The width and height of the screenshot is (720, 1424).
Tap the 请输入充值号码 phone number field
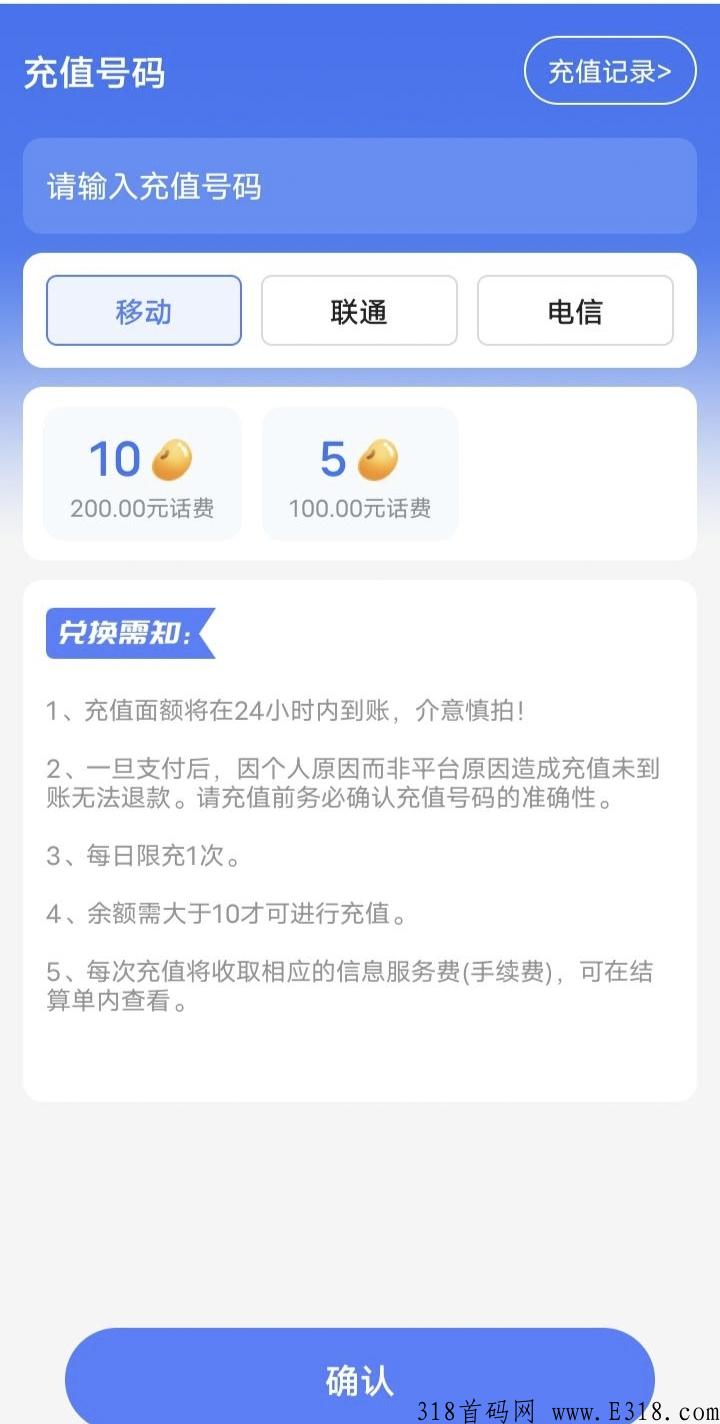coord(359,187)
